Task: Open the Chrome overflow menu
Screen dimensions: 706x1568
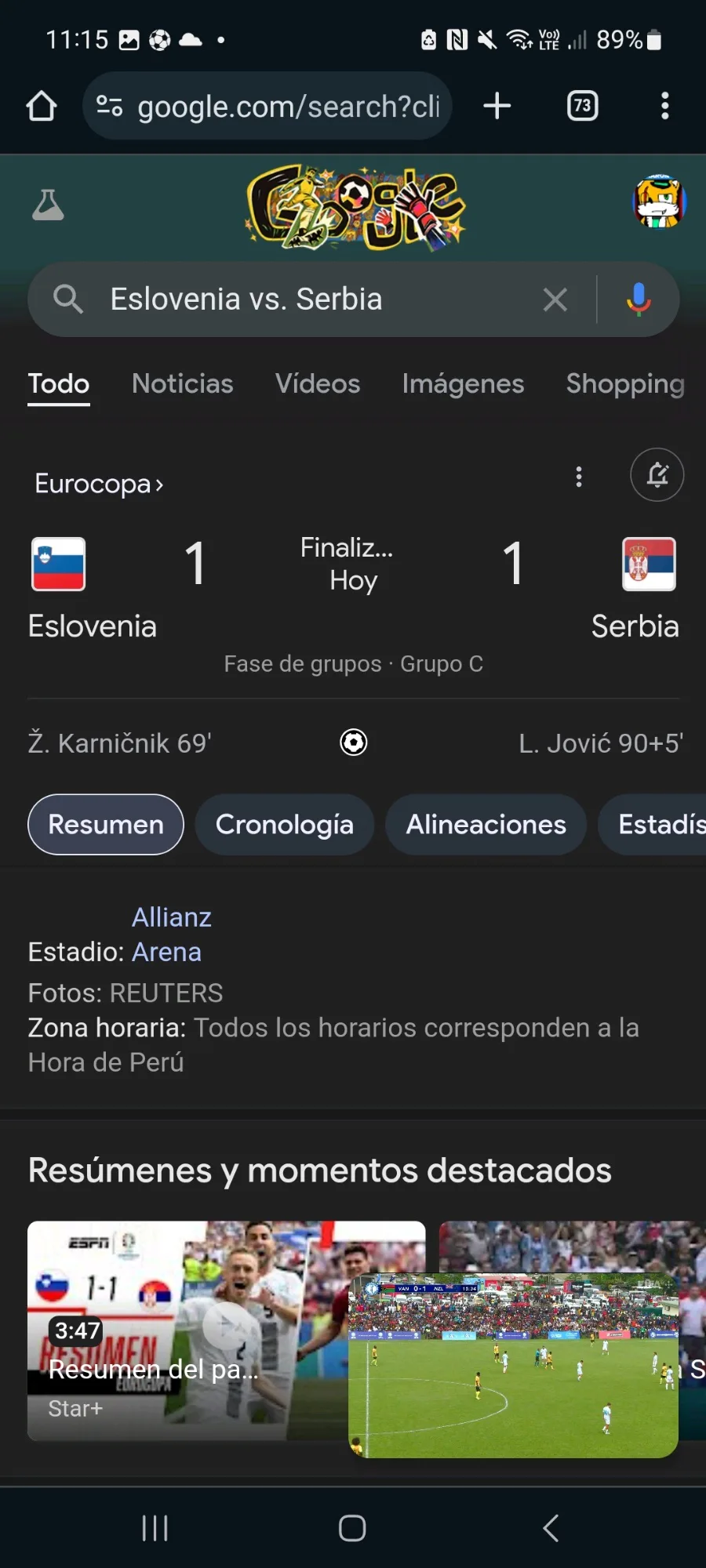Action: click(664, 106)
